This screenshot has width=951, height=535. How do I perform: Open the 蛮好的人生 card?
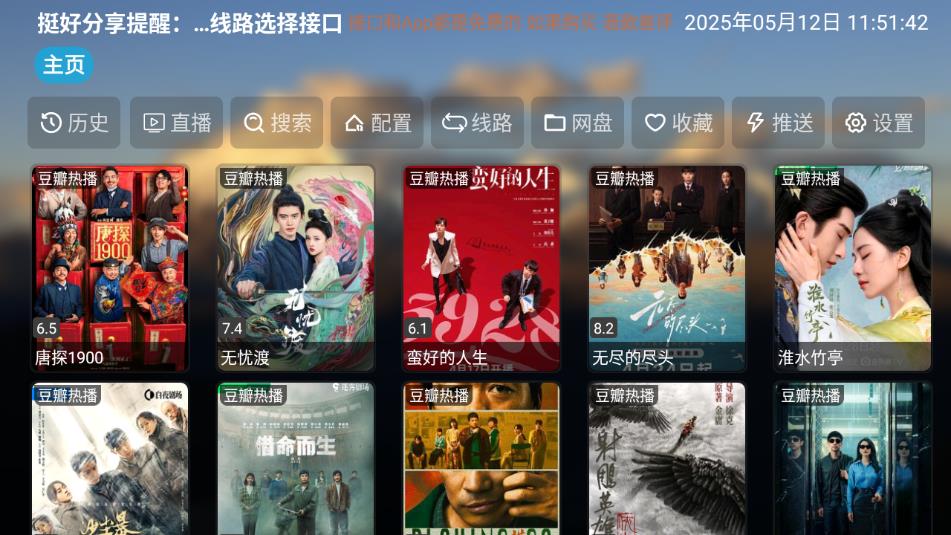click(x=481, y=268)
